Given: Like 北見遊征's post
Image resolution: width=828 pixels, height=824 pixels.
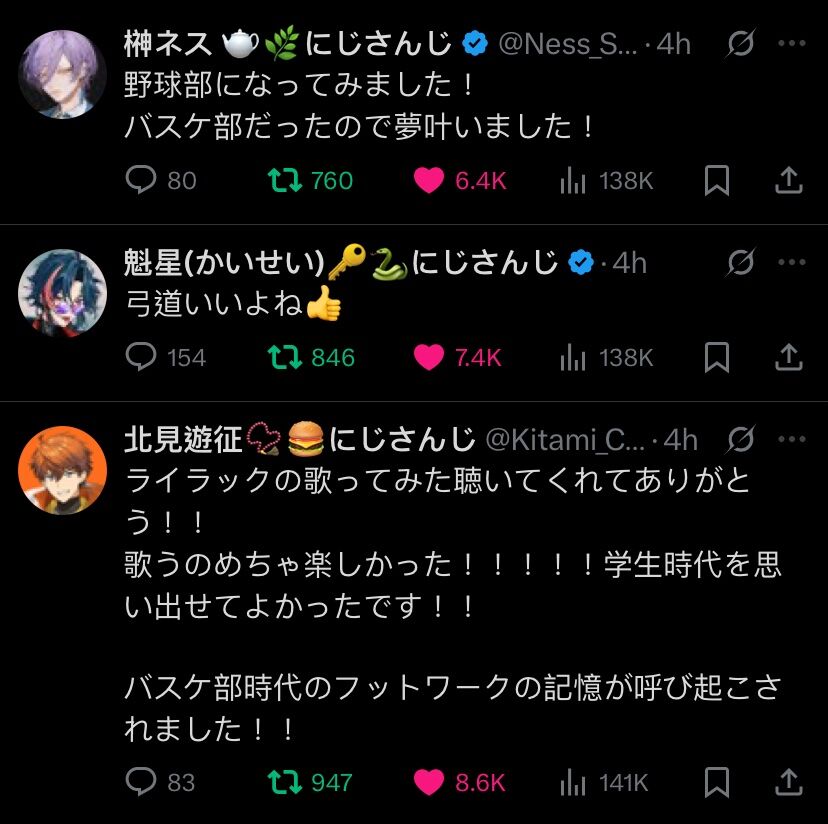Looking at the screenshot, I should (429, 782).
